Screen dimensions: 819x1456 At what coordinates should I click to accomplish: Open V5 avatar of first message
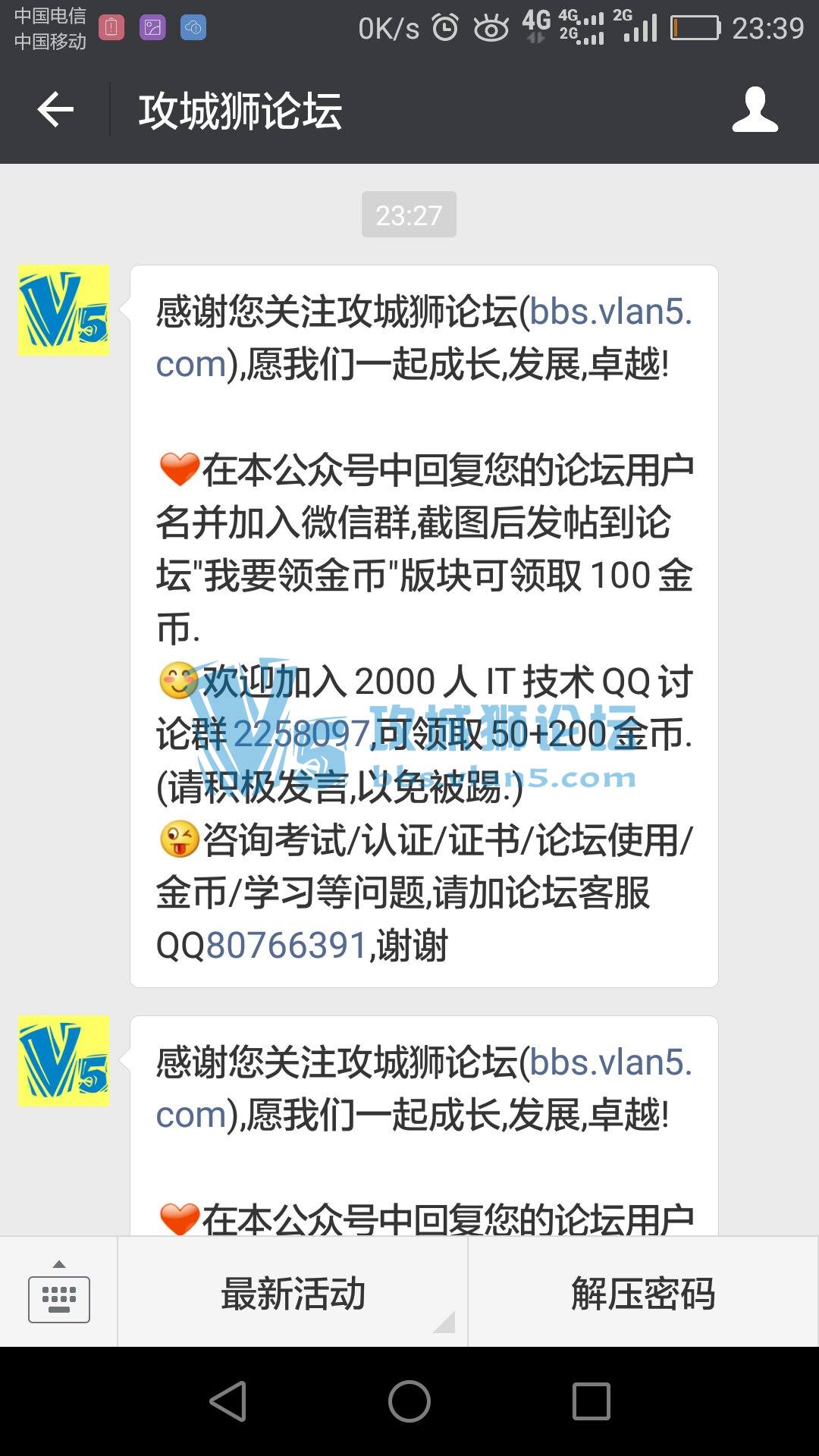[x=64, y=310]
